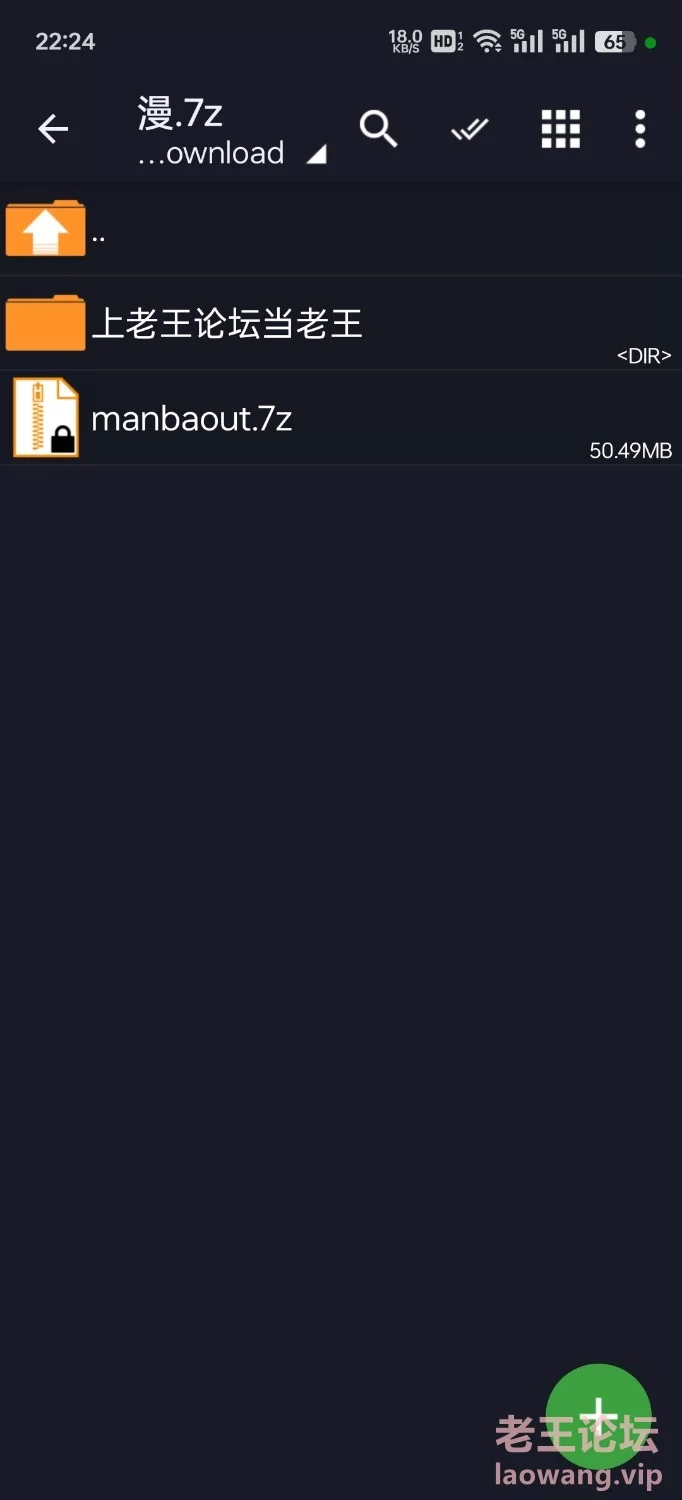Open the manbaout.7z archive

click(341, 418)
